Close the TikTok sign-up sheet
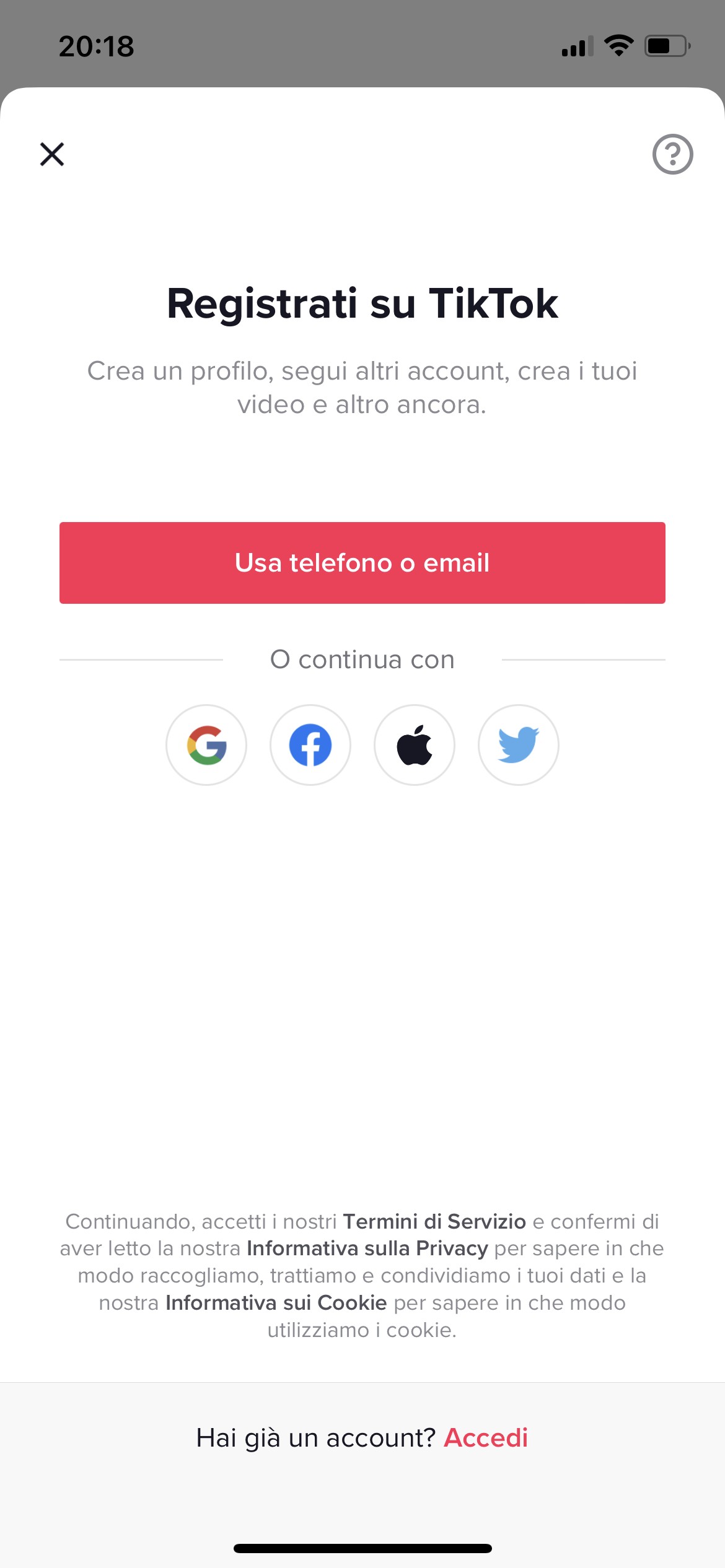This screenshot has width=725, height=1568. click(52, 154)
